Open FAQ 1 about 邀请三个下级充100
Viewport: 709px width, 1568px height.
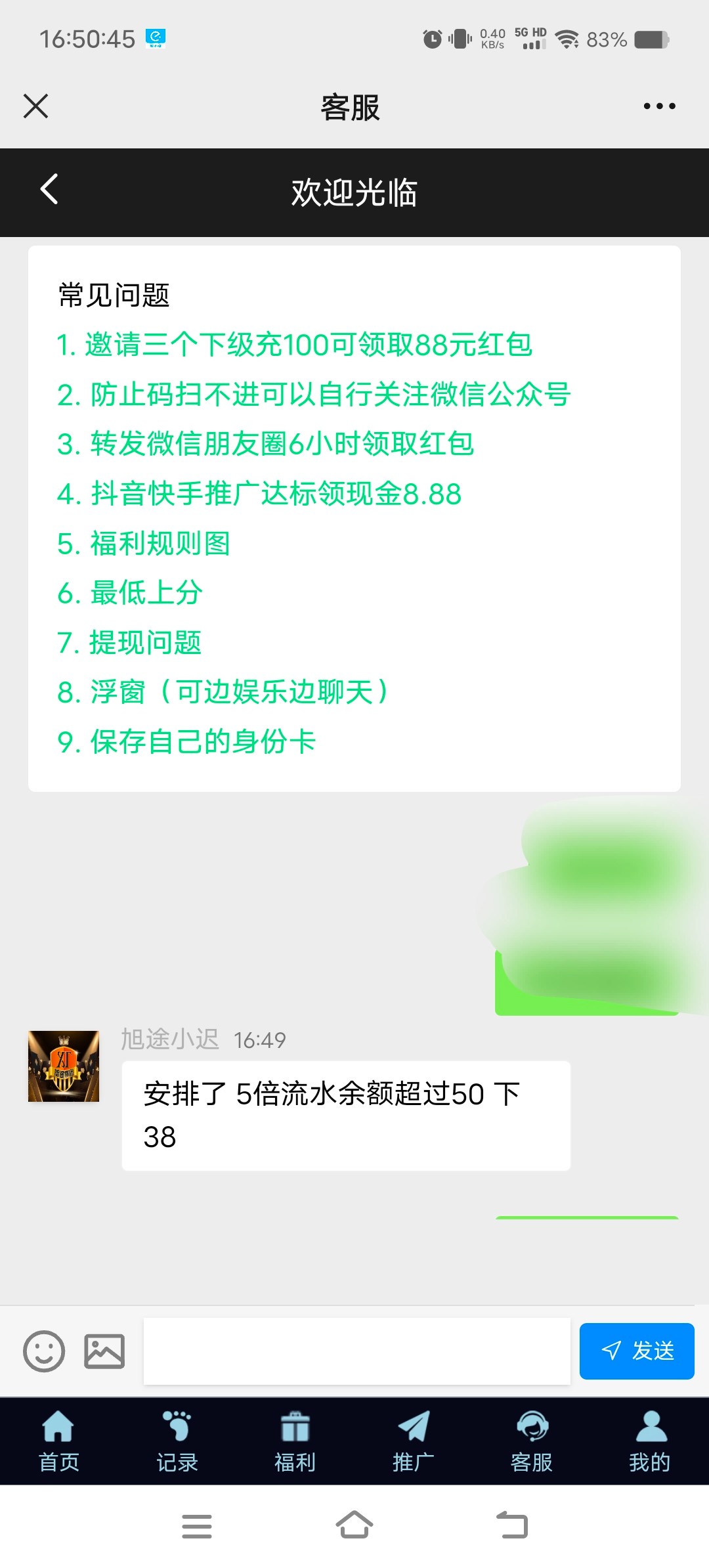click(x=294, y=345)
